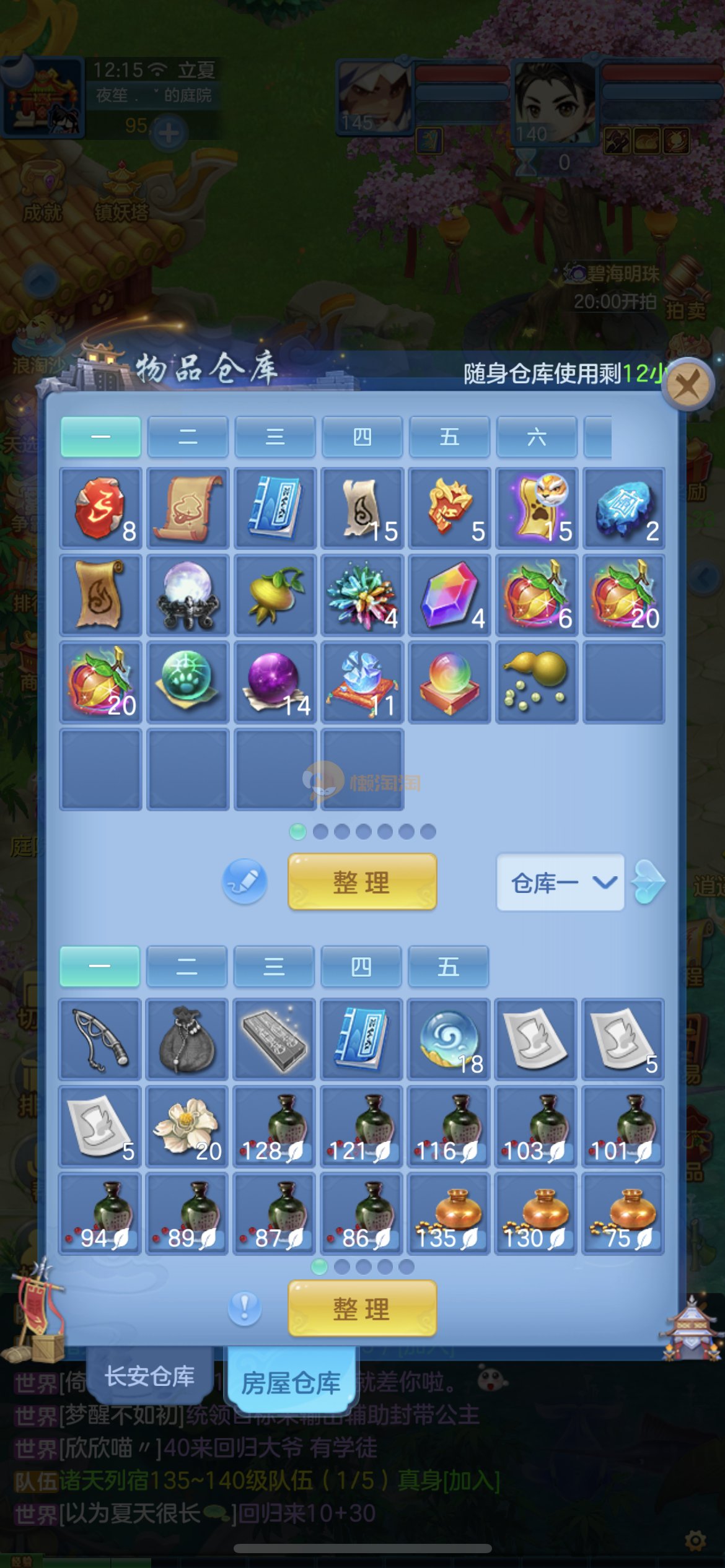
Task: Open the 仓库一 dropdown
Action: 560,882
